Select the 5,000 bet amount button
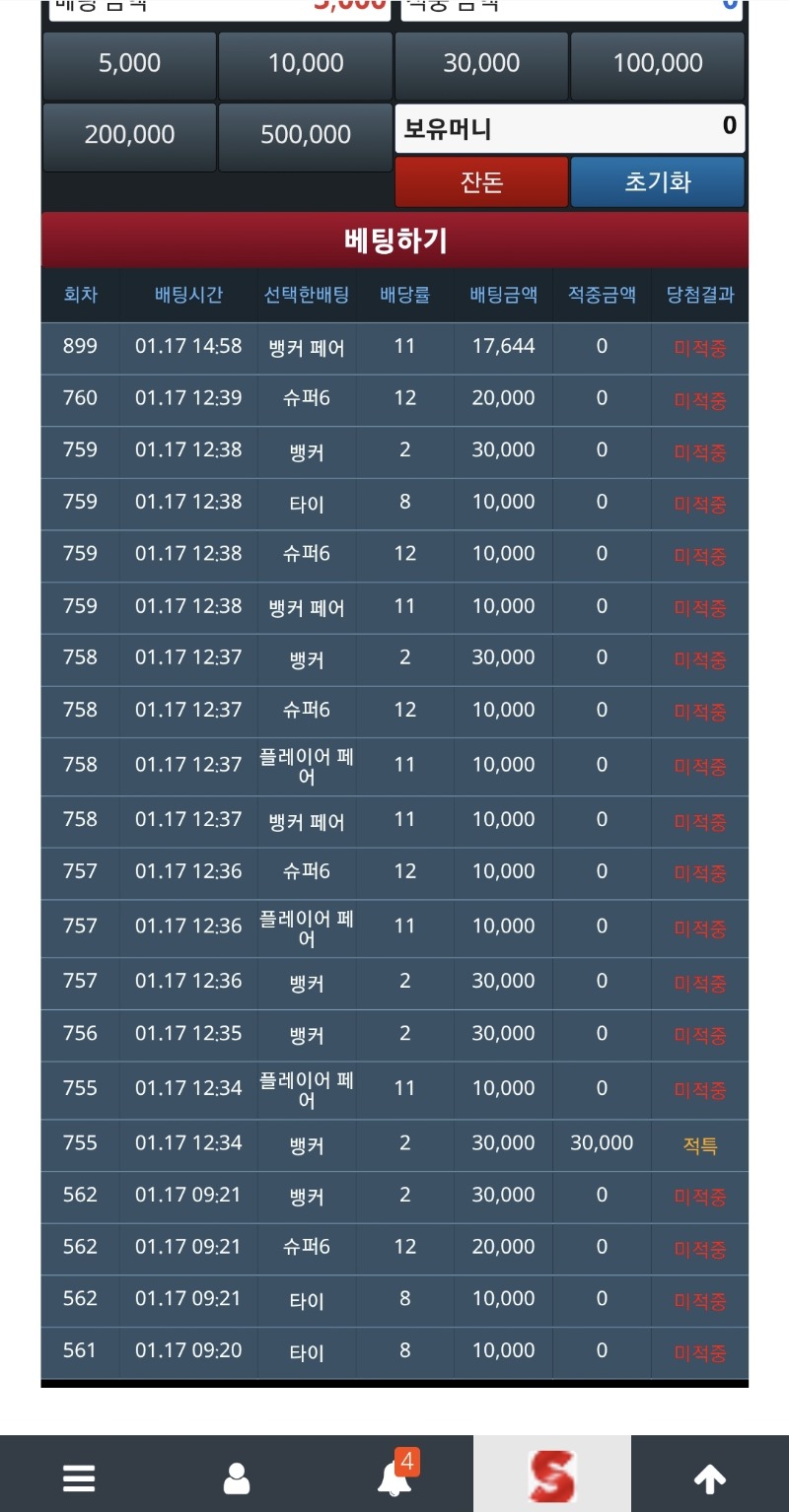 129,64
